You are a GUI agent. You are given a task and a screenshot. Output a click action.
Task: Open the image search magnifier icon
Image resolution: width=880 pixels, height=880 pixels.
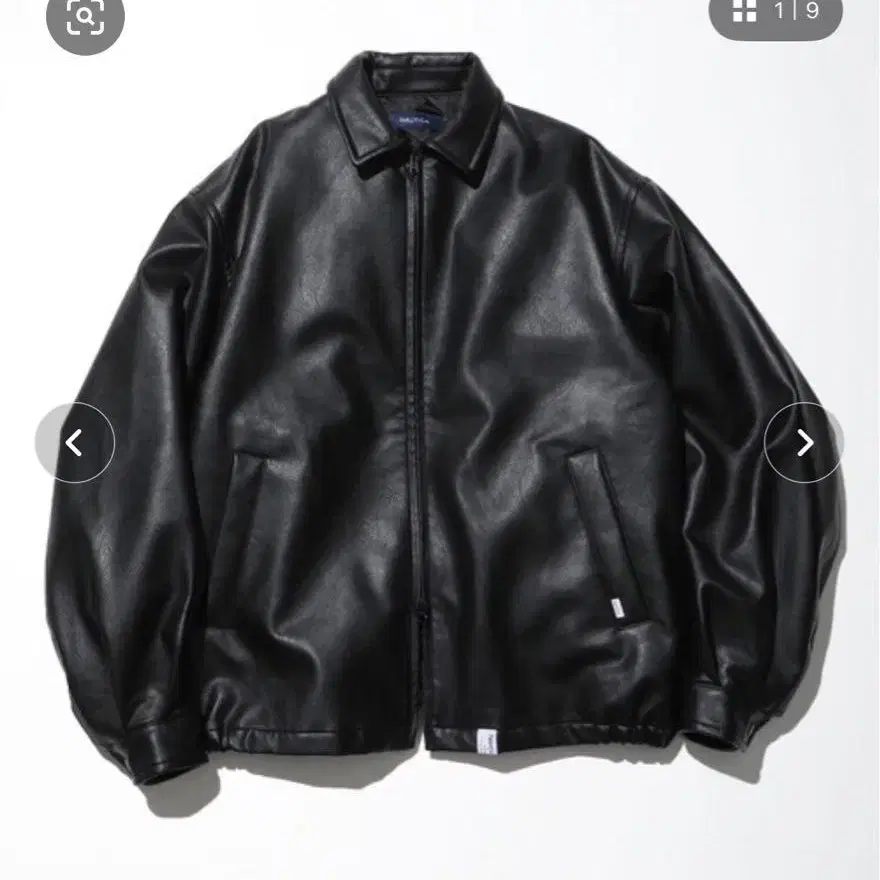click(85, 17)
